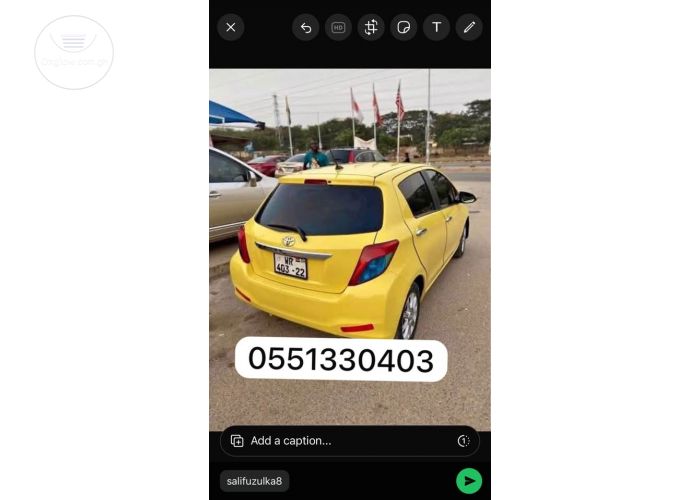Undo the last edit
The width and height of the screenshot is (700, 500).
click(306, 27)
